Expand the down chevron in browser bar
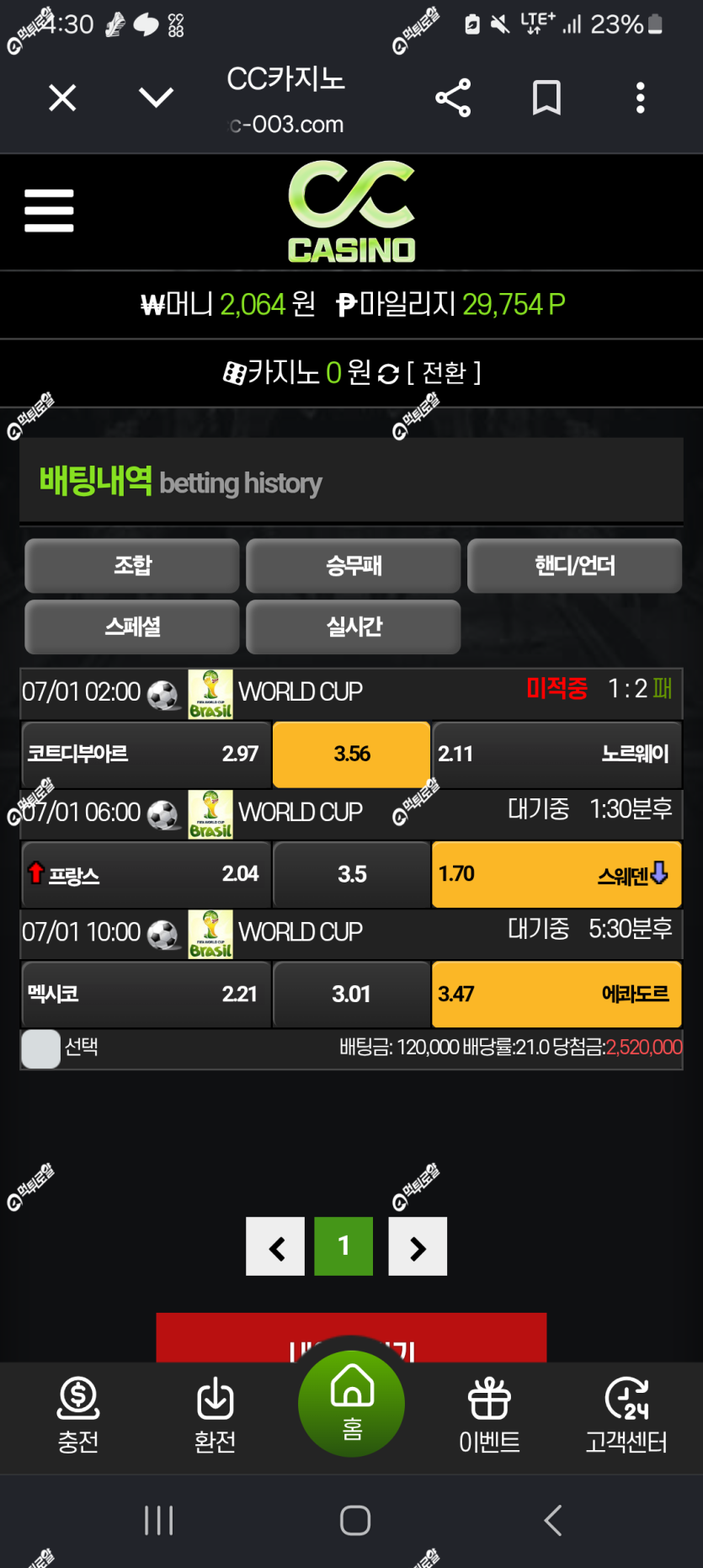 [156, 98]
